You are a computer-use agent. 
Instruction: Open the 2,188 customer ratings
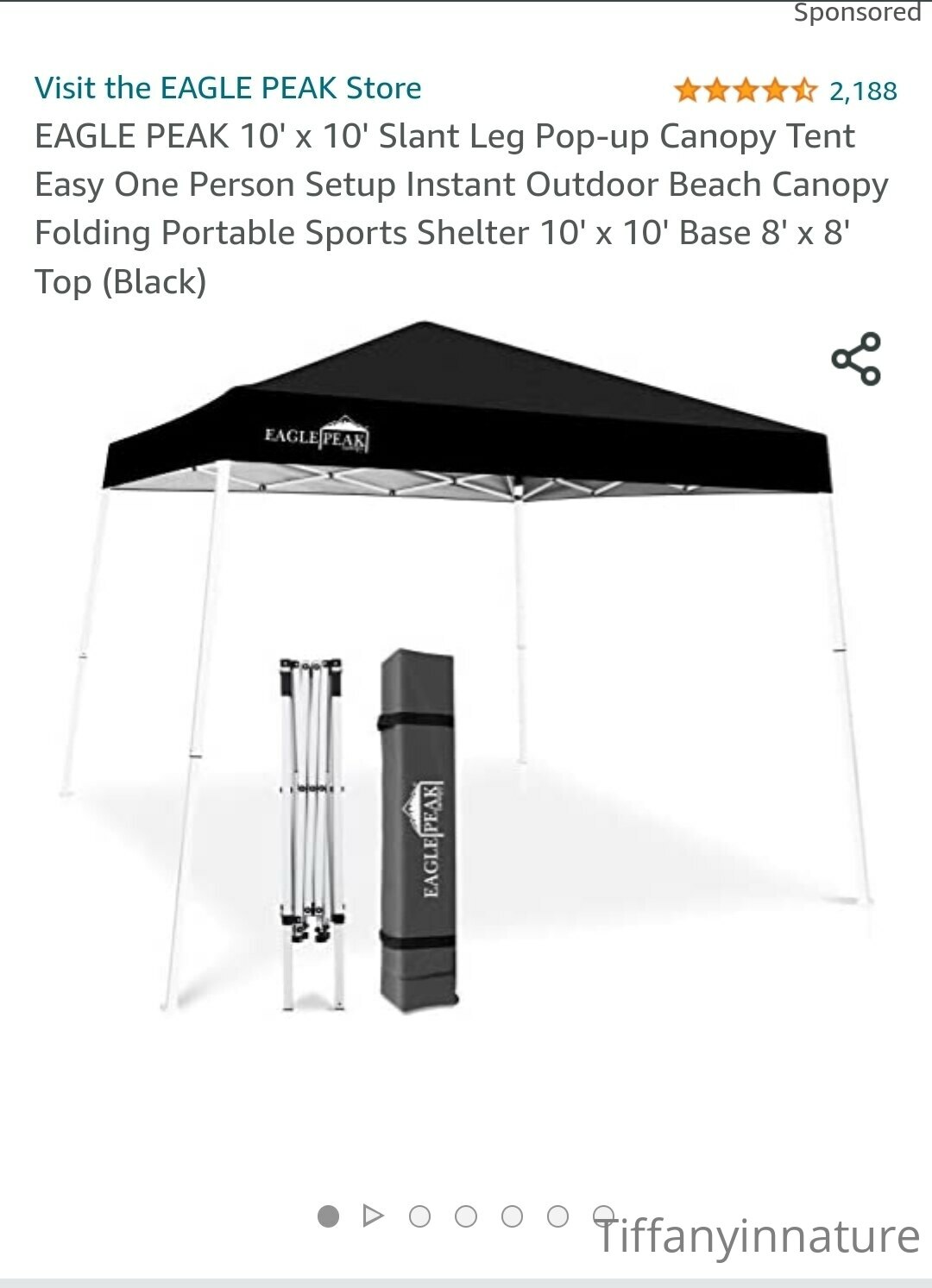pos(862,91)
